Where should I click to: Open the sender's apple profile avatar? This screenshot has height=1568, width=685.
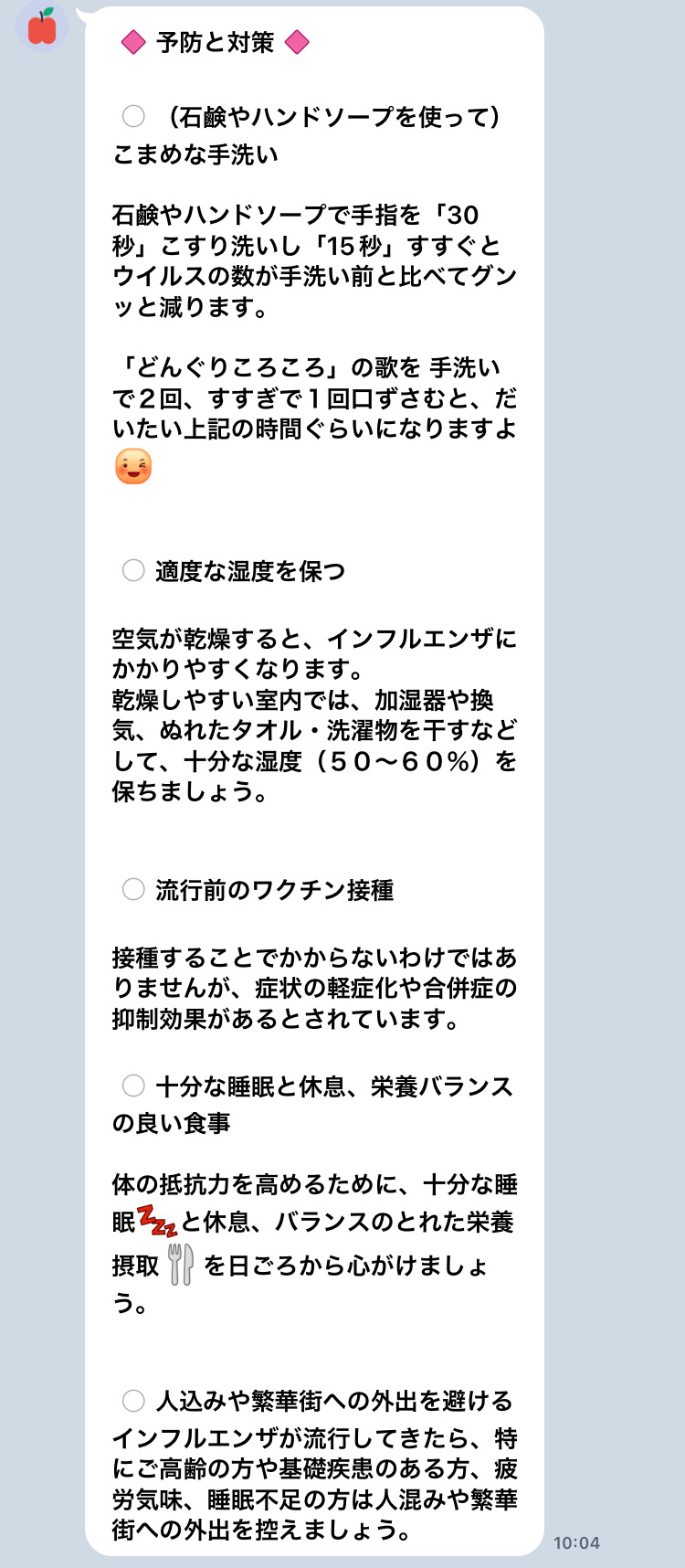41,26
